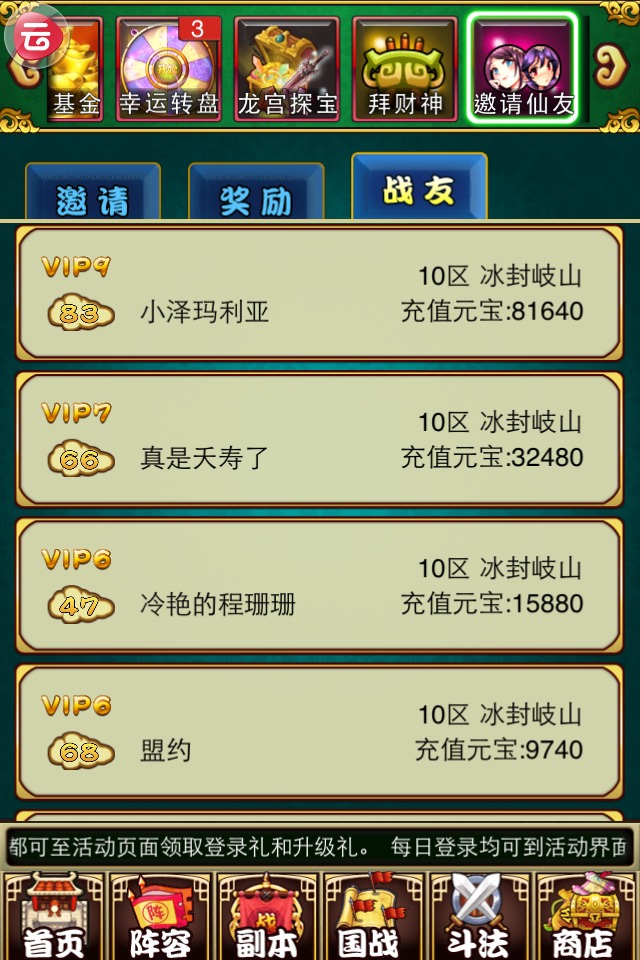Open the 龙宫探宝 treasure event
This screenshot has height=960, width=640.
coord(287,68)
